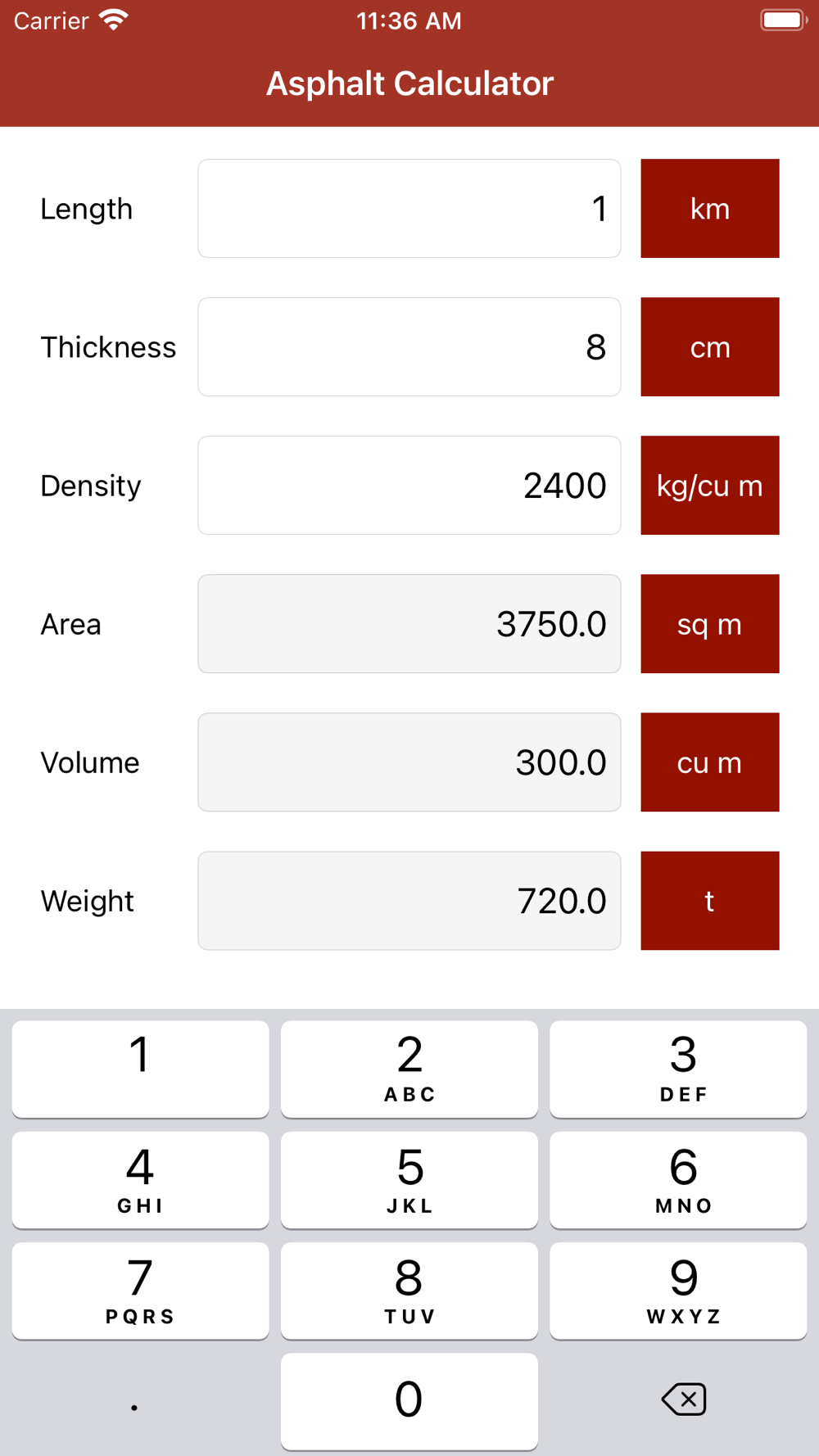Edit the Length input field

click(409, 209)
